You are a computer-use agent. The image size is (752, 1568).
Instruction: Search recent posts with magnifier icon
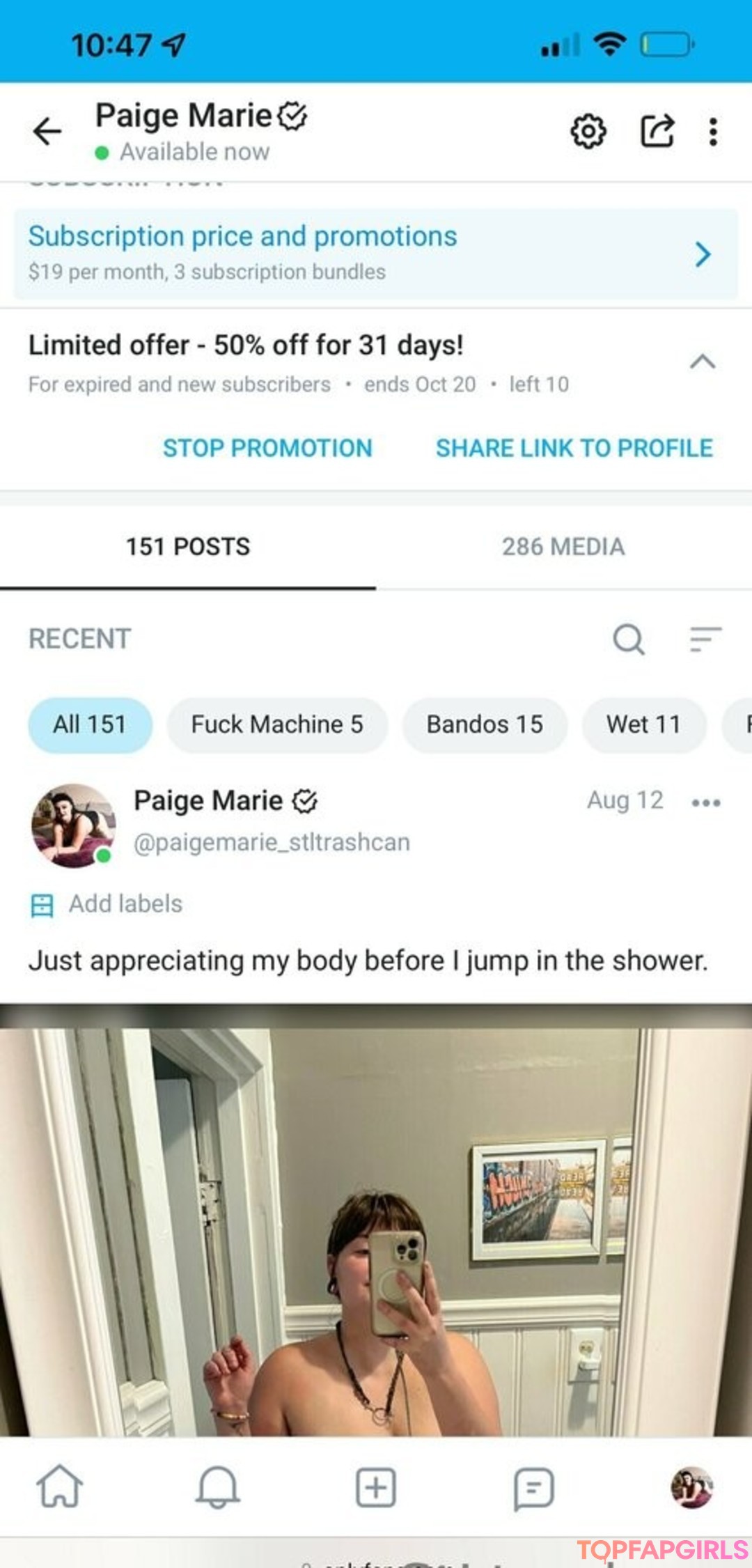pos(629,639)
